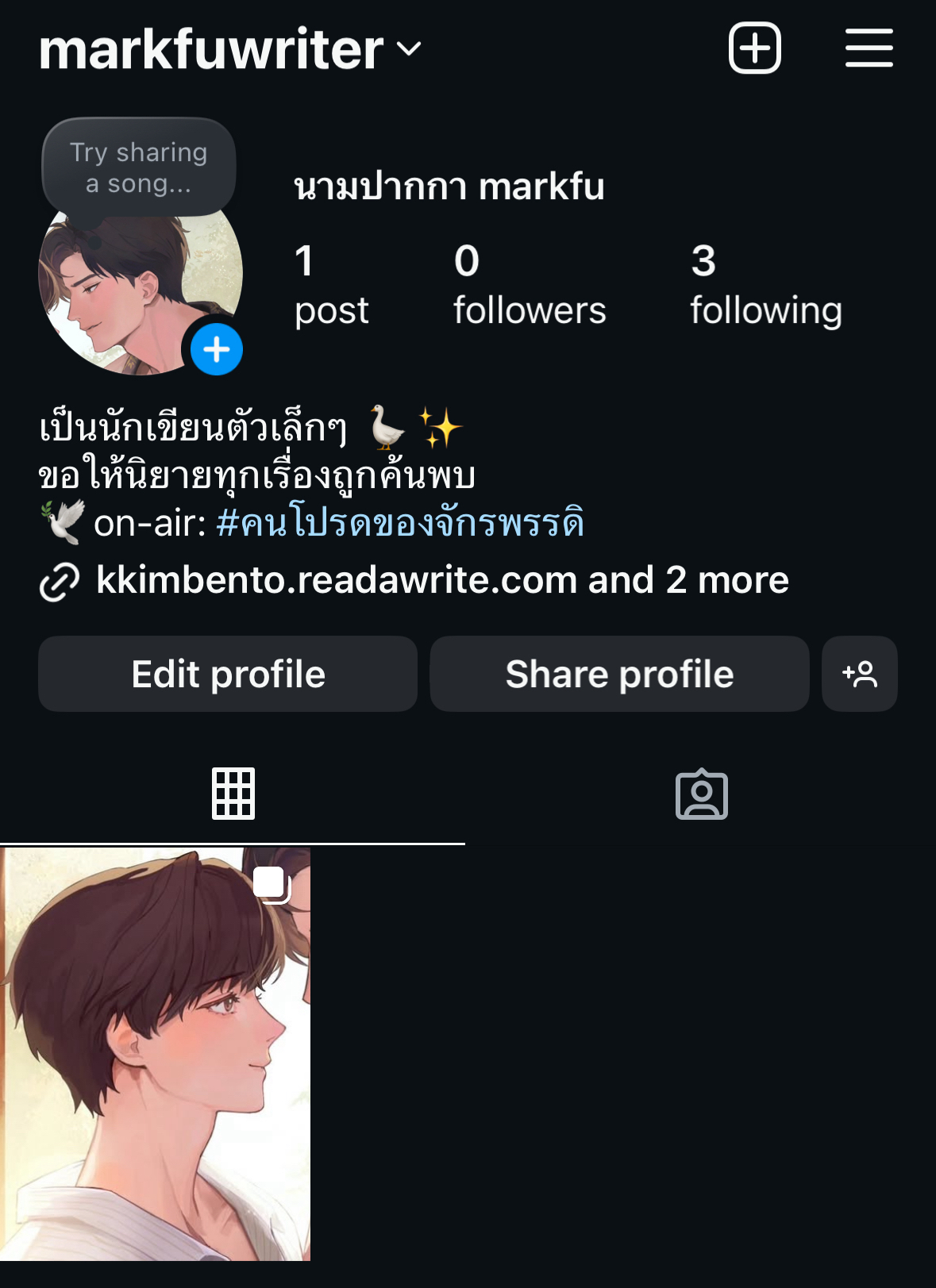Open the illustrated carousel post
The height and width of the screenshot is (1288, 936).
pyautogui.click(x=155, y=1053)
